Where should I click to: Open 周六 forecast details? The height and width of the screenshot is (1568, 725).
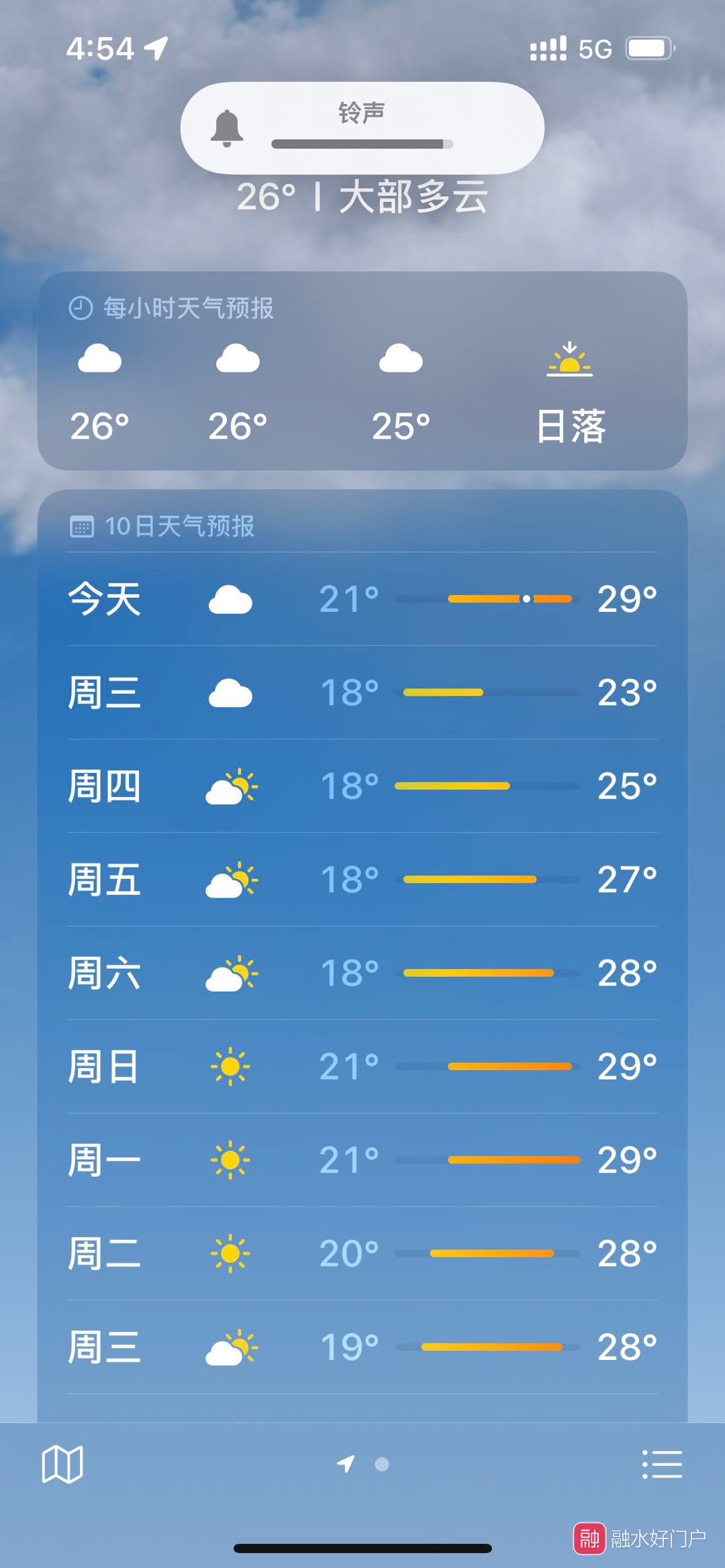tap(362, 973)
